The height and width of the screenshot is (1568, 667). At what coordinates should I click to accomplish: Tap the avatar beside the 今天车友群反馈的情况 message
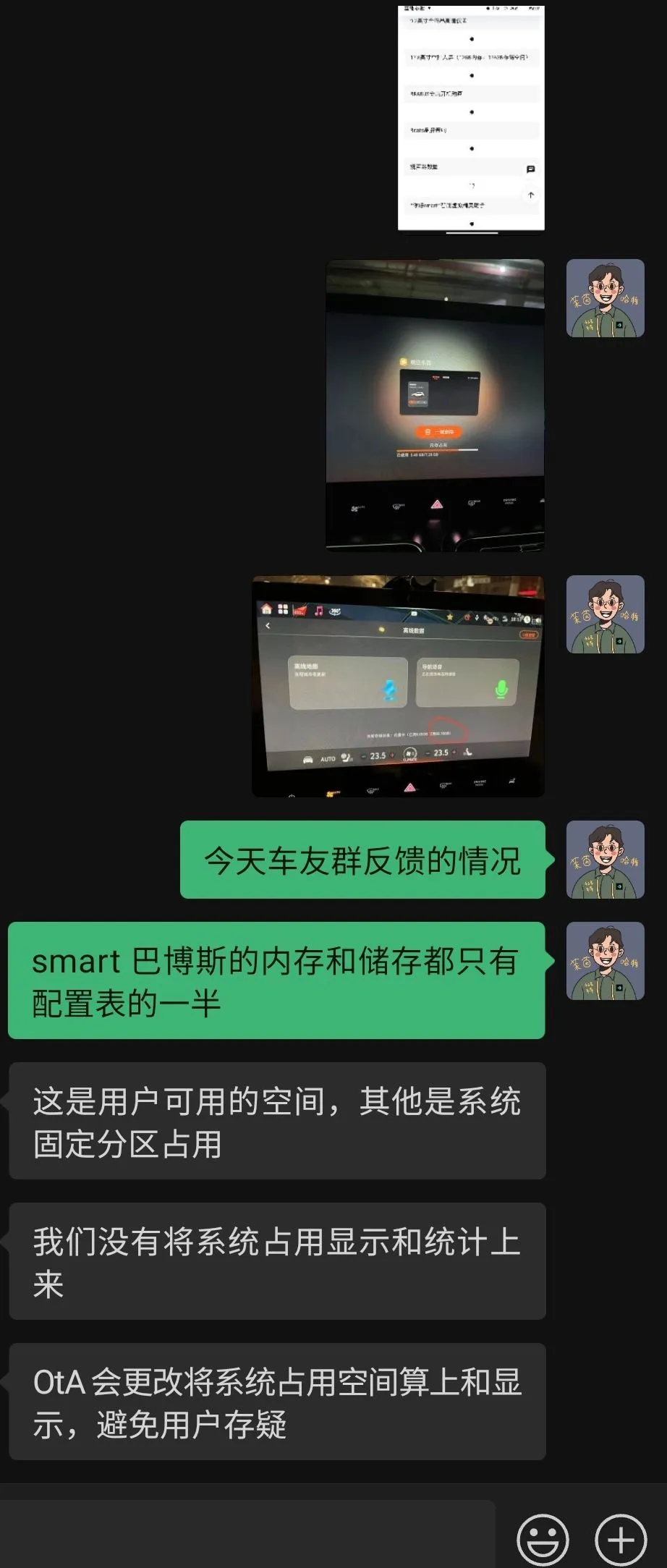[605, 860]
